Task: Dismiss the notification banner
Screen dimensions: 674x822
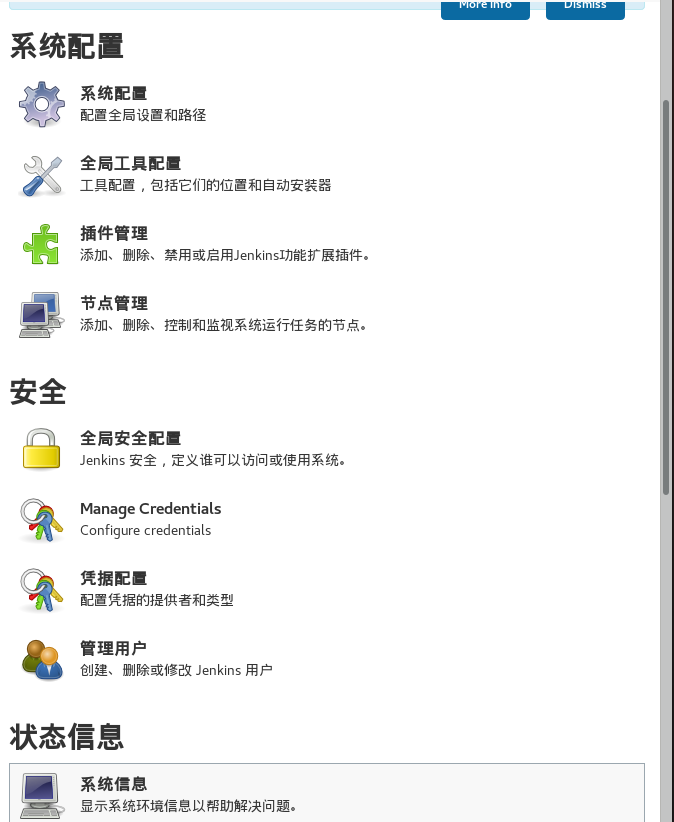Action: click(585, 7)
